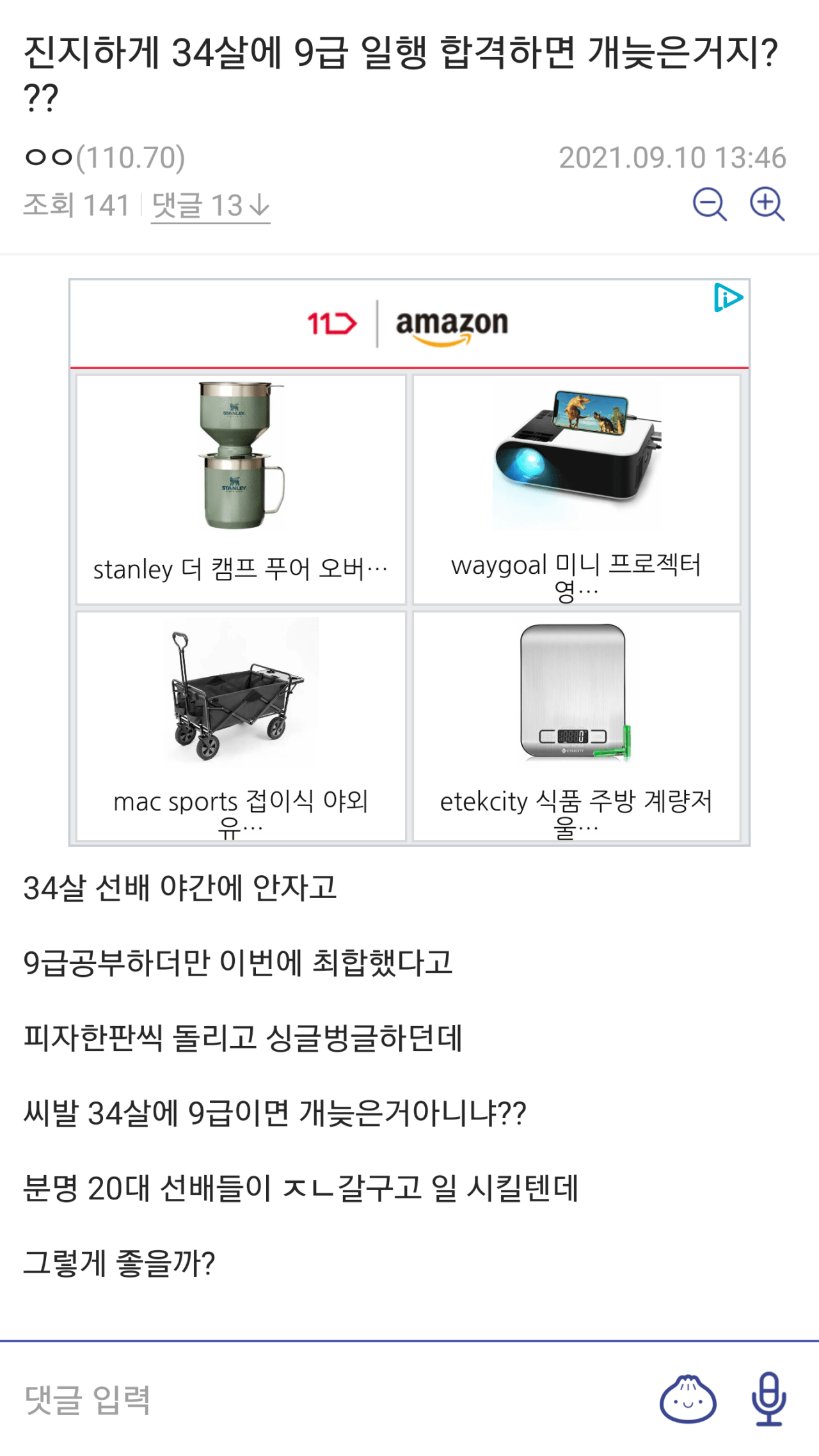Screen dimensions: 819x1456
Task: Focus the 댓글 입력 comment field
Action: click(x=320, y=1400)
